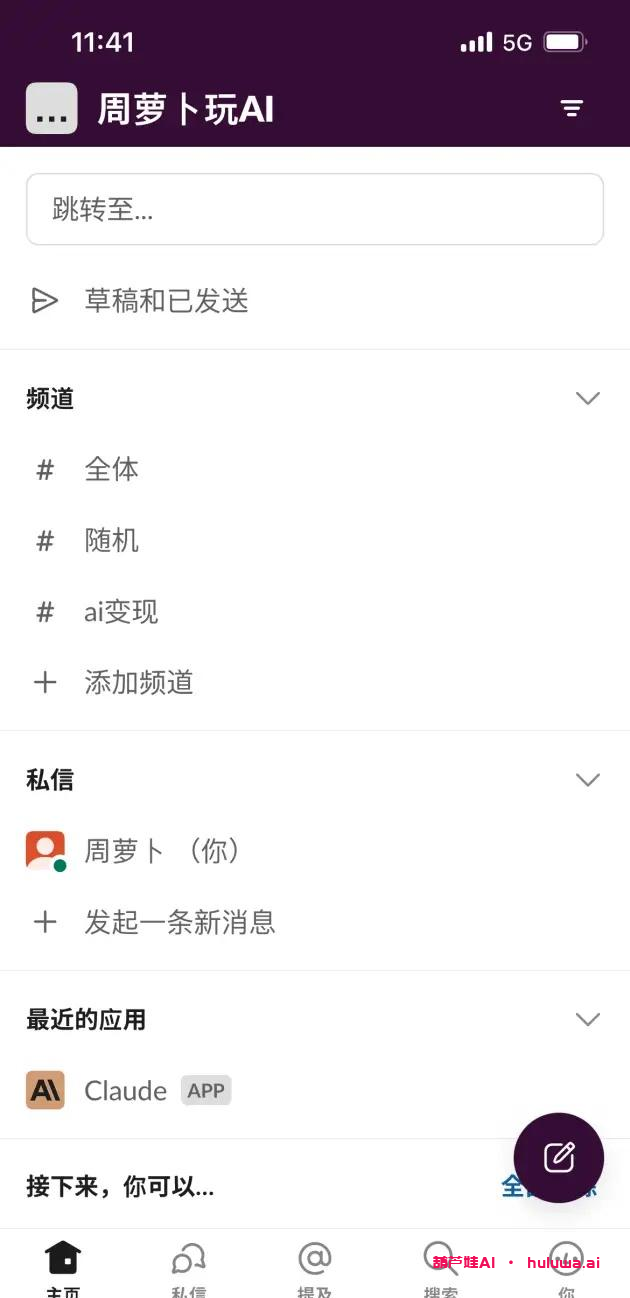Open the 全体 channel

point(111,469)
